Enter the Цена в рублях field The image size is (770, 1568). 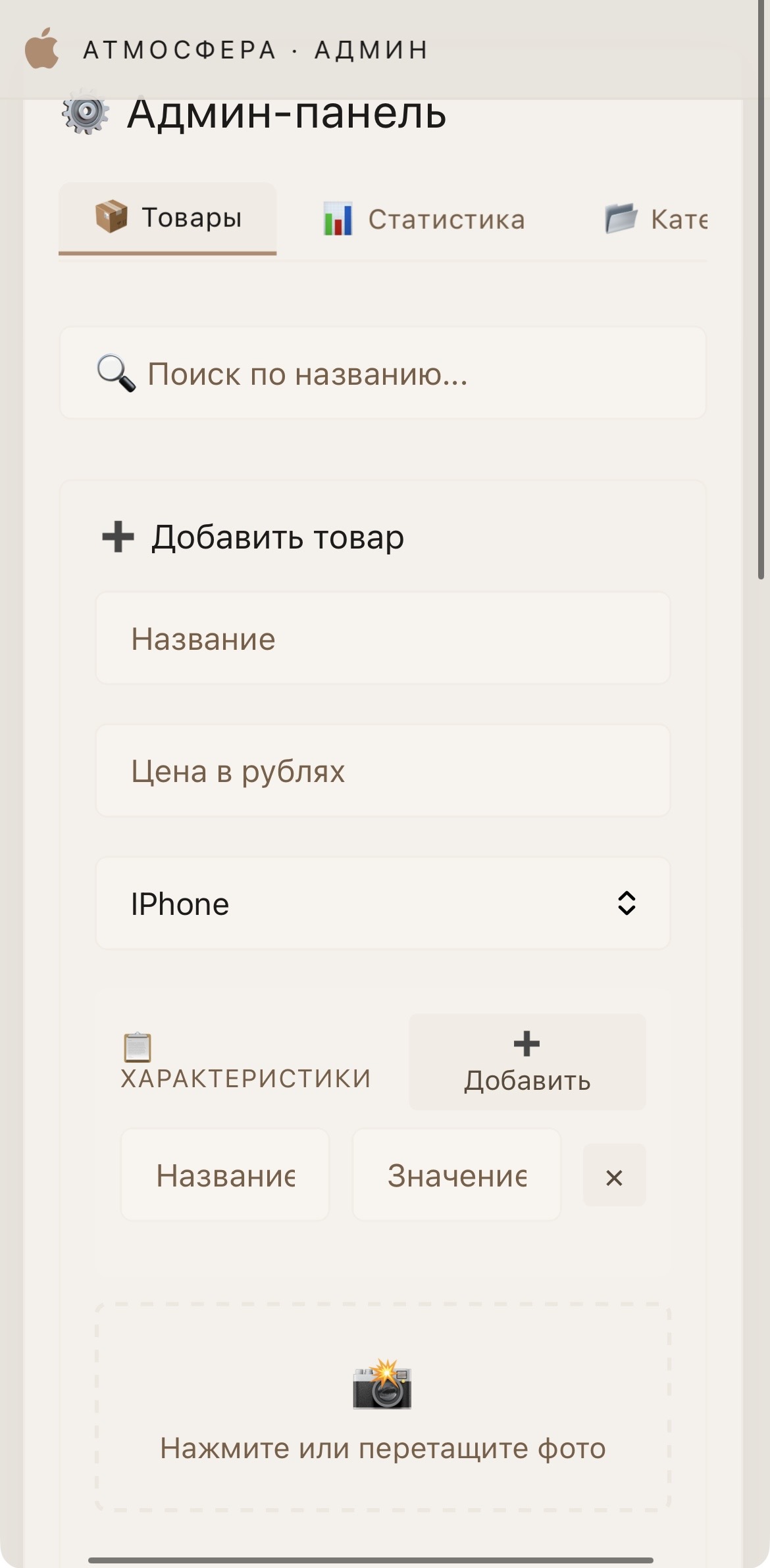click(x=383, y=771)
